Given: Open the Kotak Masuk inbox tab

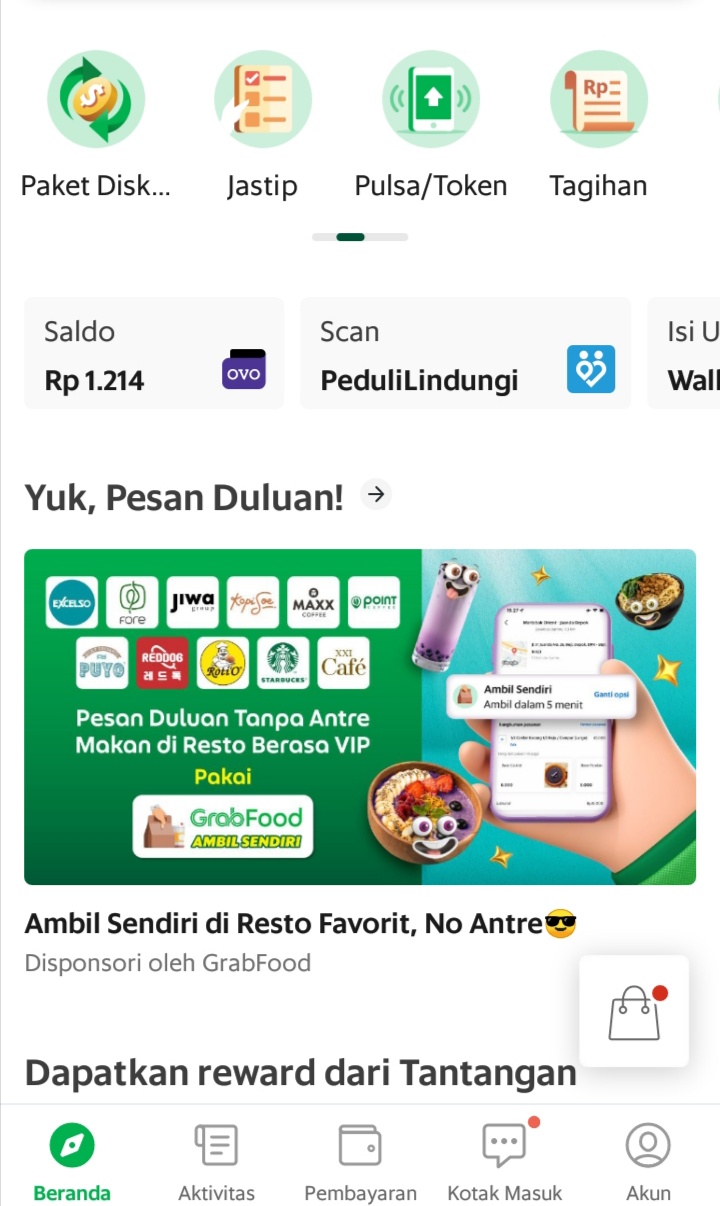Looking at the screenshot, I should 505,1161.
